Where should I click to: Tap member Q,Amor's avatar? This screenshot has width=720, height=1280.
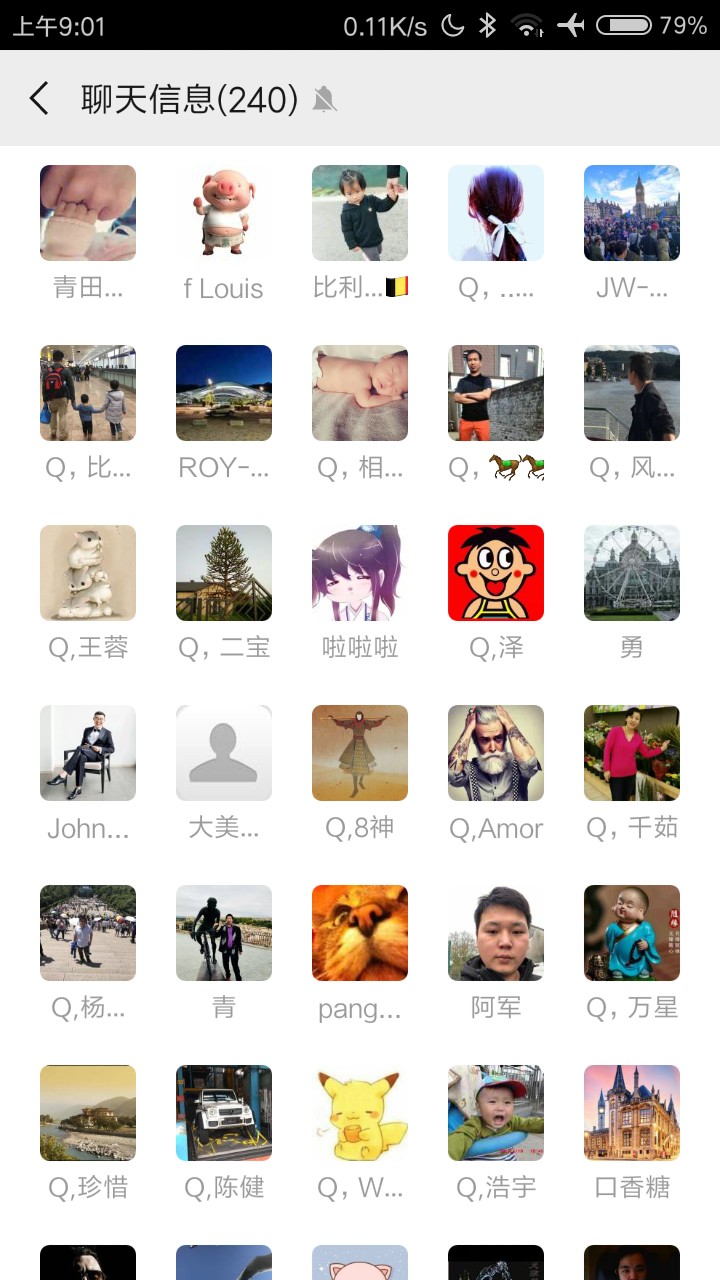pos(496,753)
